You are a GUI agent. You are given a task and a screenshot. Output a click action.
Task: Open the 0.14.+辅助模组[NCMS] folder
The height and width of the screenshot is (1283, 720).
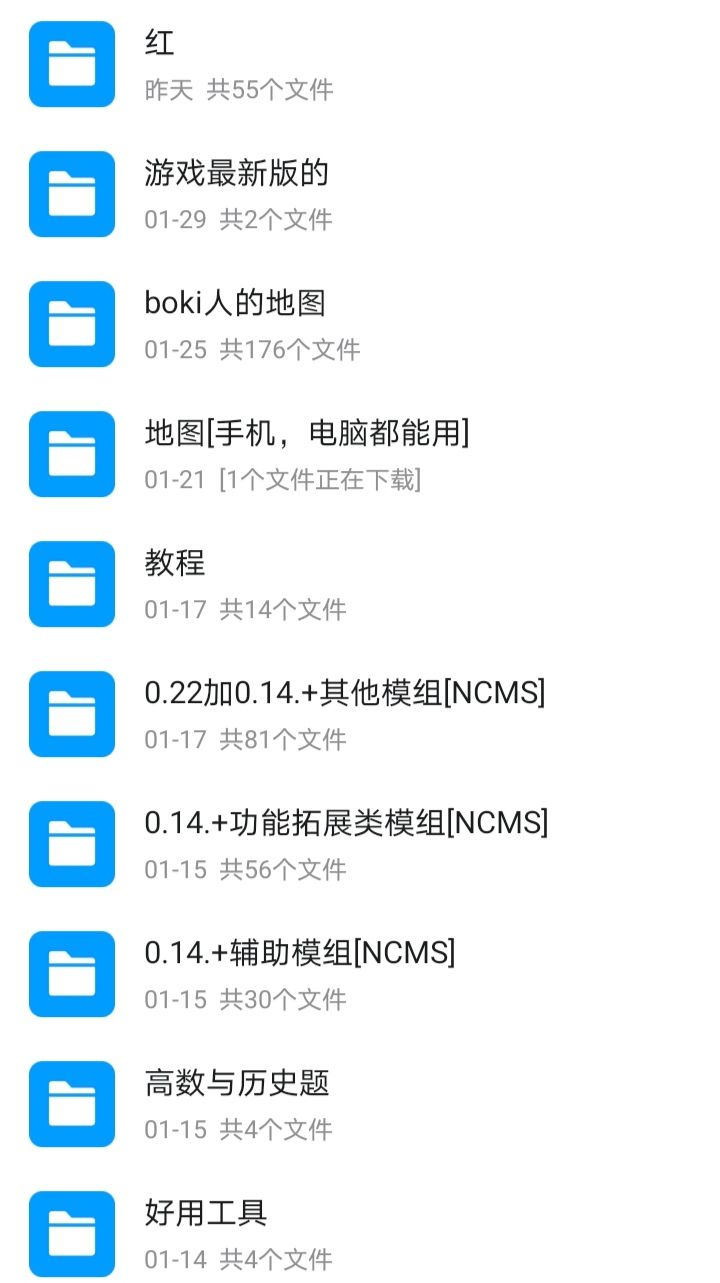(299, 954)
